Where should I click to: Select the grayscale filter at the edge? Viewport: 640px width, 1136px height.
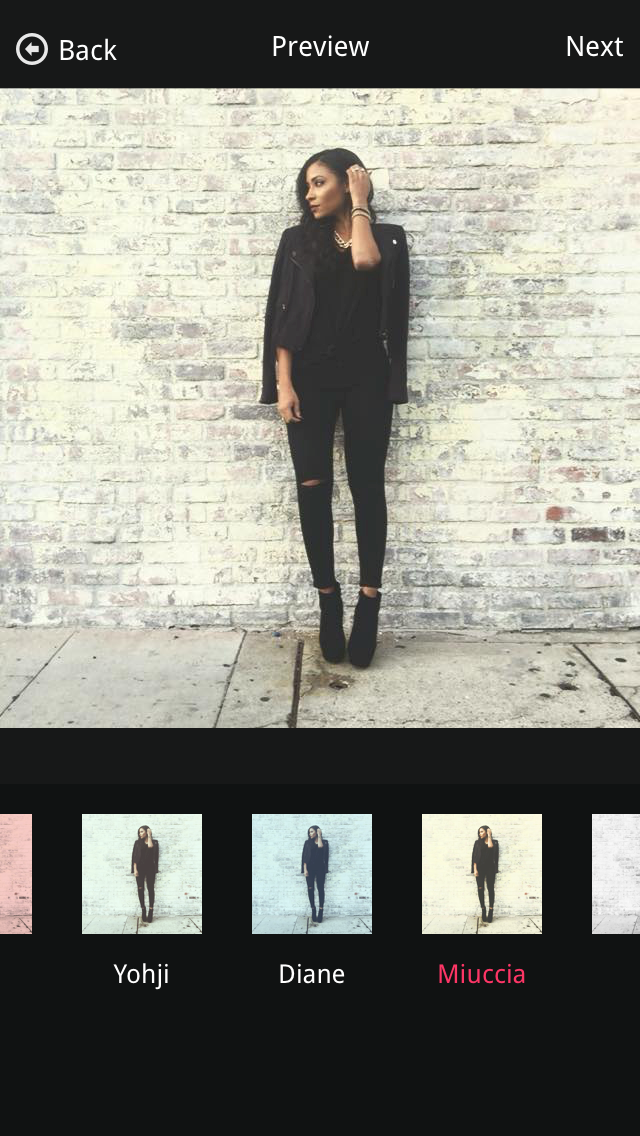[x=617, y=874]
